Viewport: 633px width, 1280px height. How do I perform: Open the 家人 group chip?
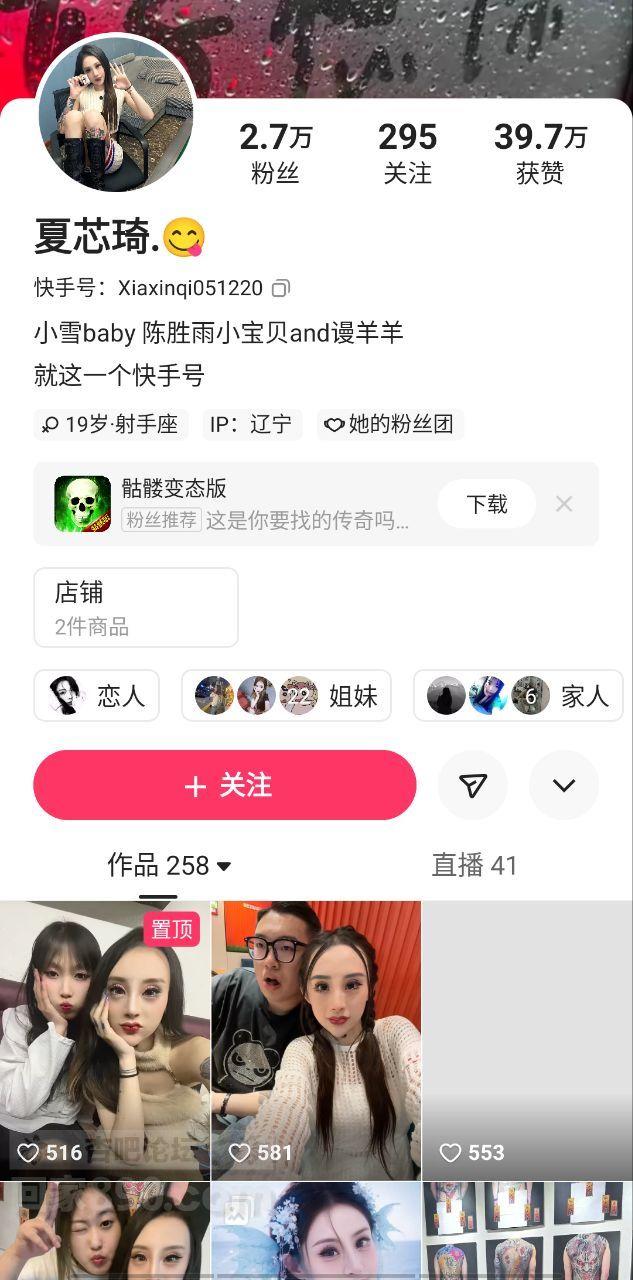click(x=518, y=696)
